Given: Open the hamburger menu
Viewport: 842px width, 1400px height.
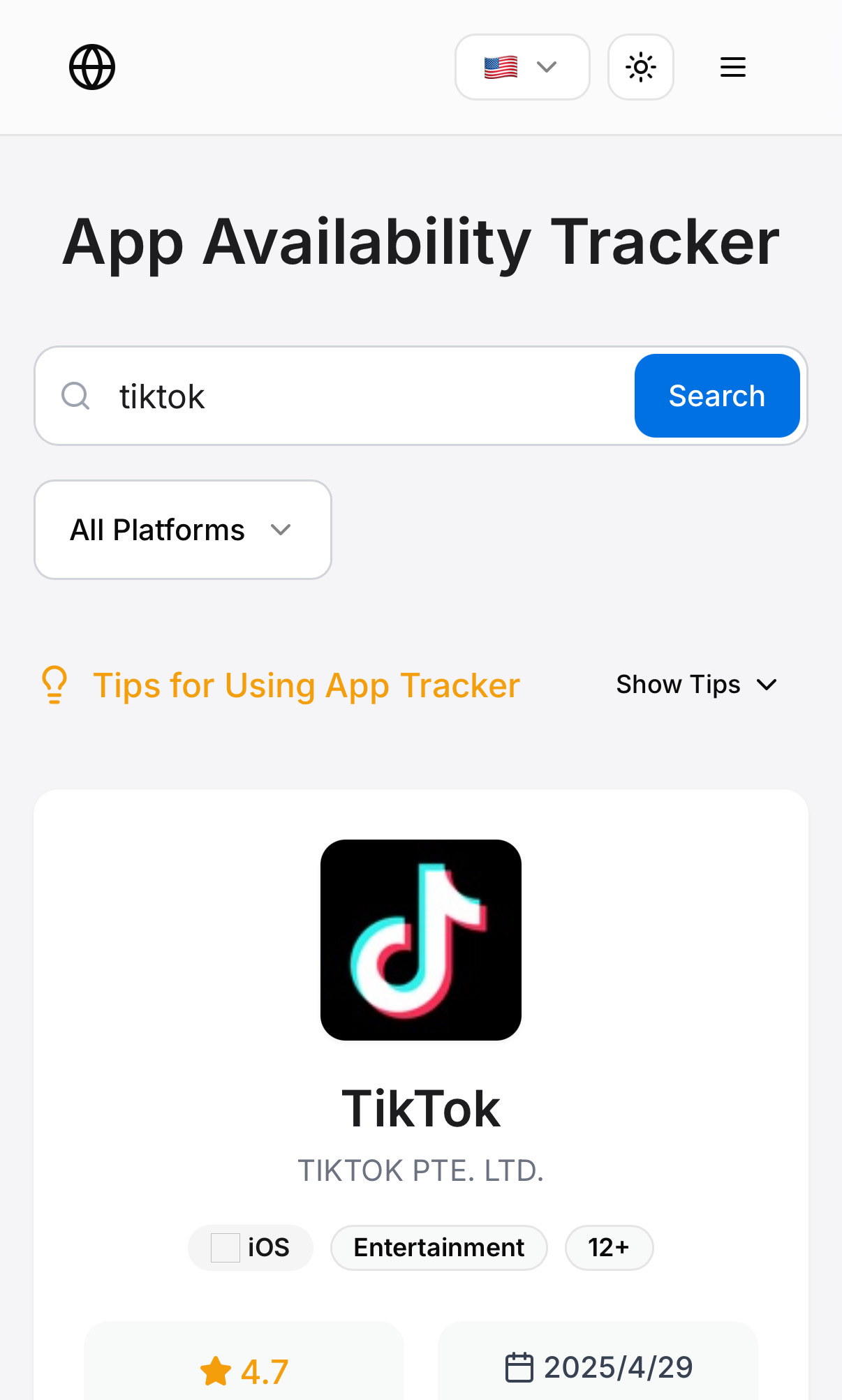Looking at the screenshot, I should click(x=733, y=67).
